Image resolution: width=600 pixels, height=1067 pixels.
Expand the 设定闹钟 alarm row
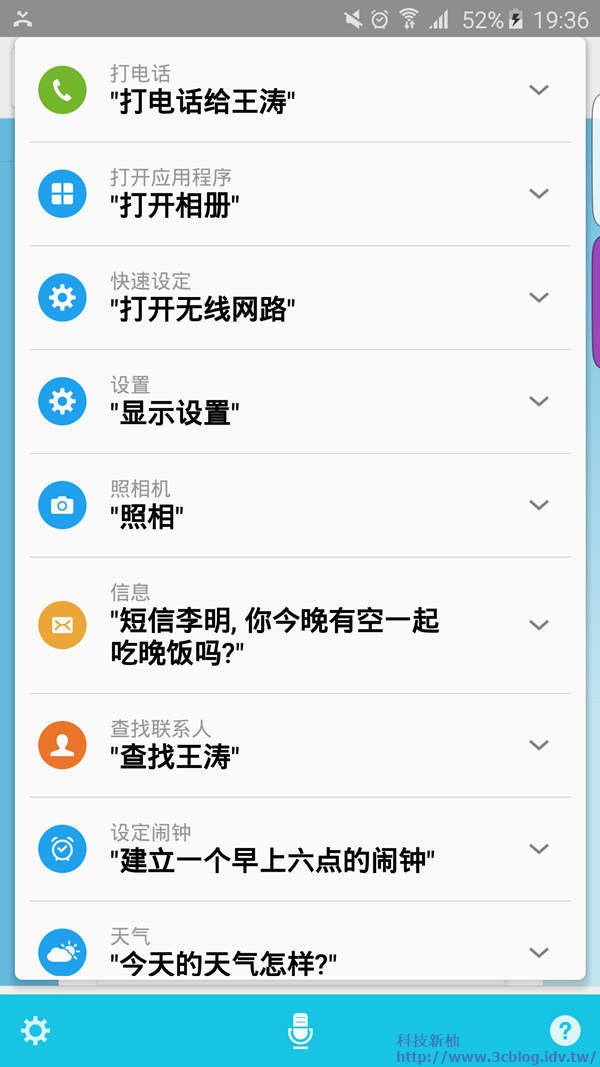point(539,850)
